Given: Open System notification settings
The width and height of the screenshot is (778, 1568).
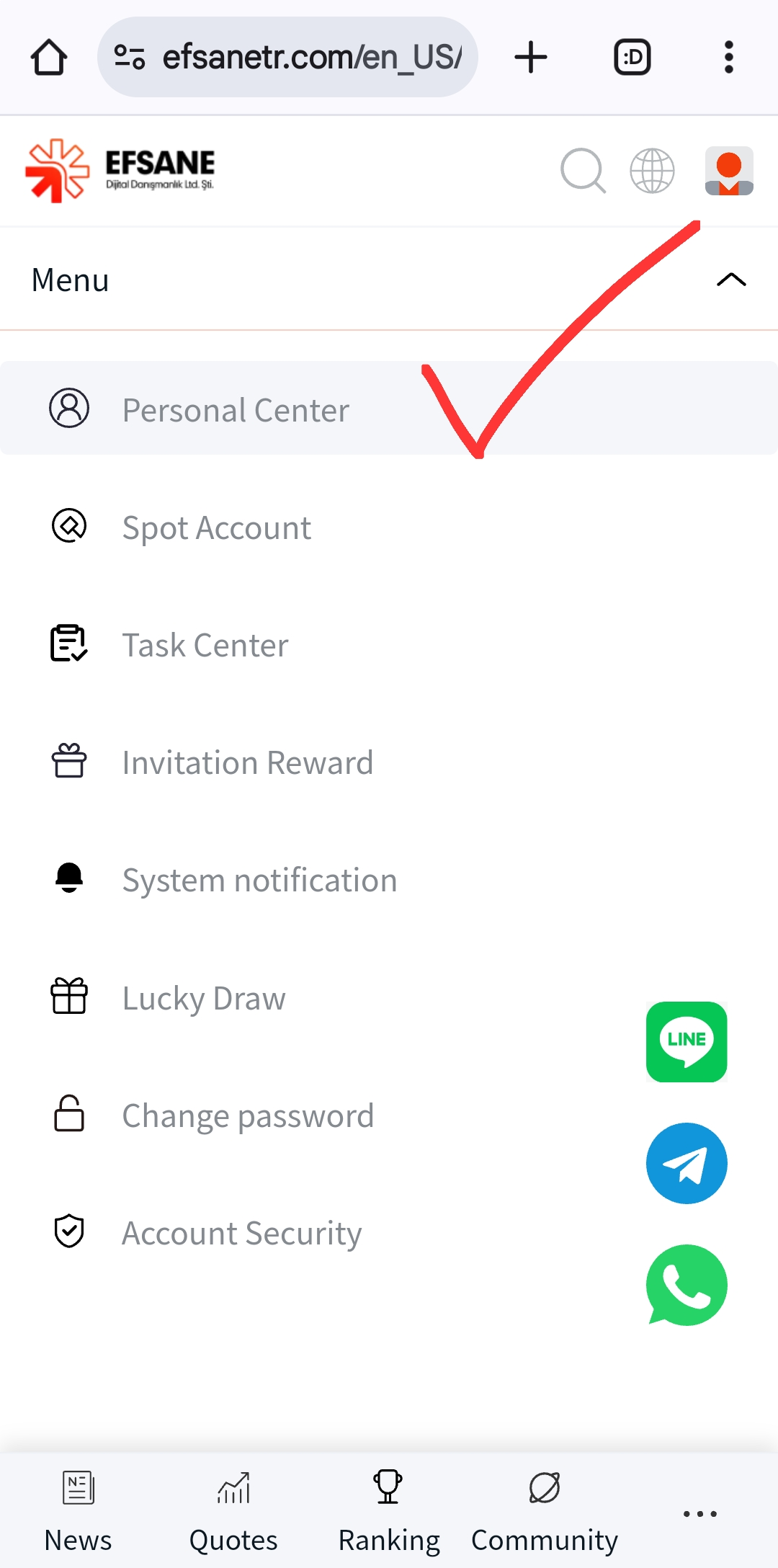Looking at the screenshot, I should pos(259,879).
